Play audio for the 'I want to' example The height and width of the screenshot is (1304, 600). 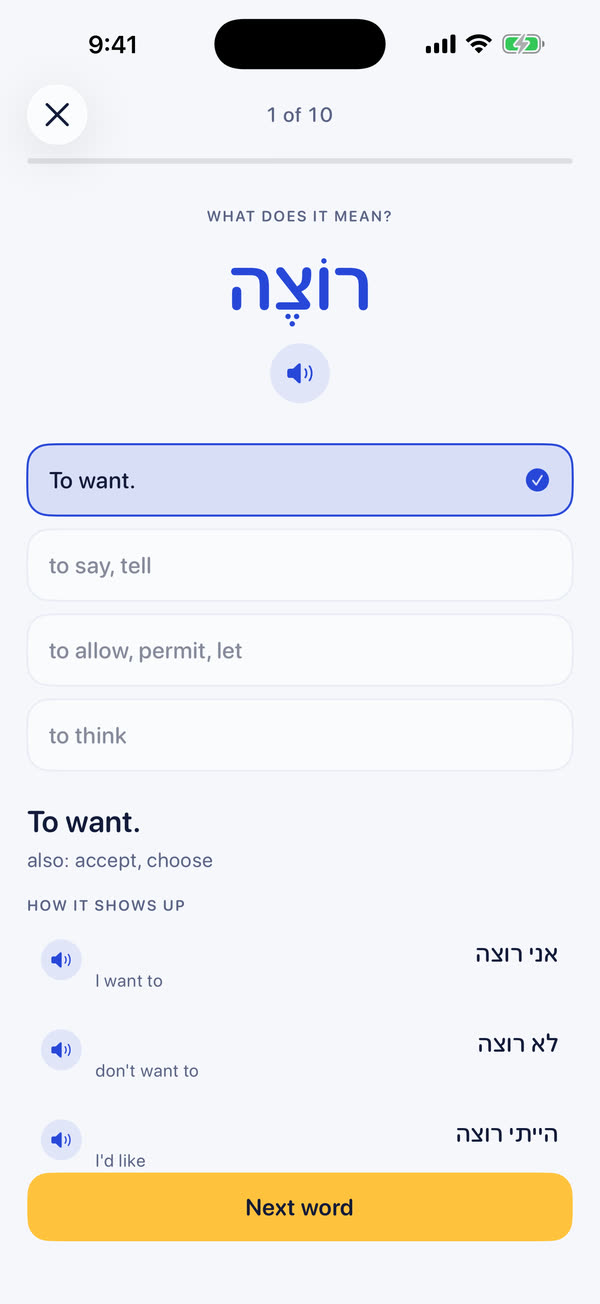(x=61, y=960)
